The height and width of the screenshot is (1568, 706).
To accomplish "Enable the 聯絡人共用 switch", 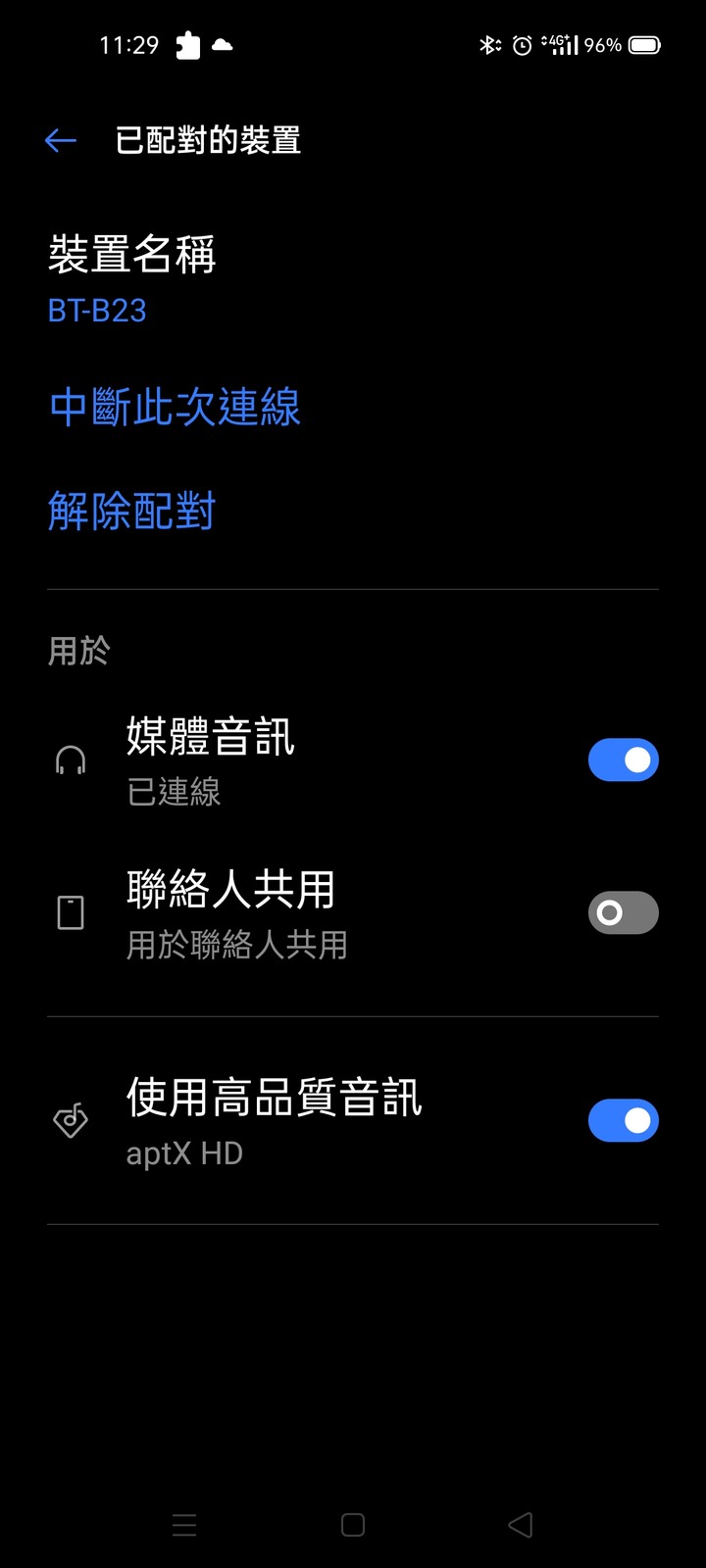I will 624,912.
